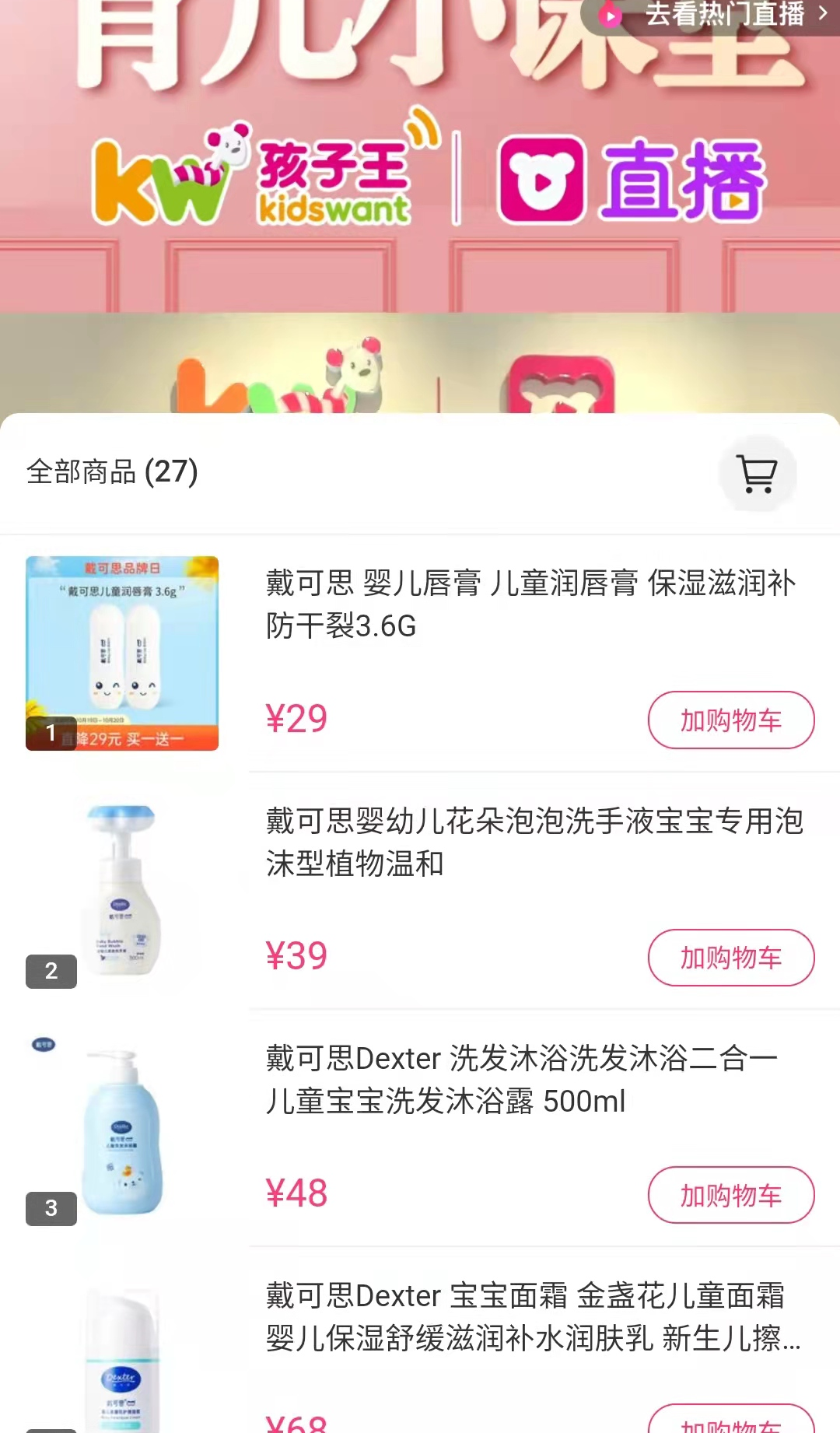The width and height of the screenshot is (840, 1433).
Task: Open the 戴可思 婴儿唇膏 product listing
Action: tap(530, 604)
